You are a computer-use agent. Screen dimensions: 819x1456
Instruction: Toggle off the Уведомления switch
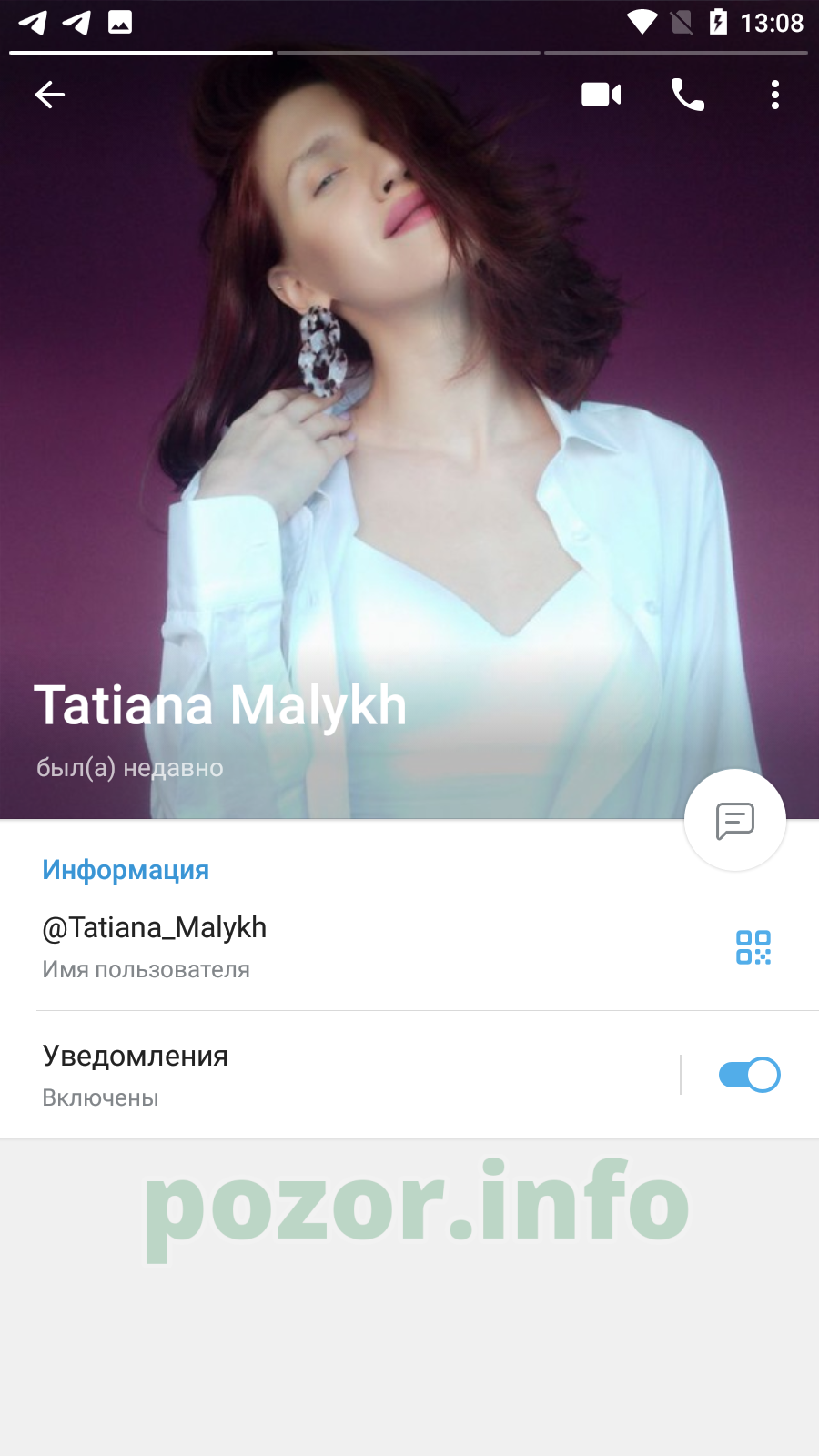(750, 1075)
